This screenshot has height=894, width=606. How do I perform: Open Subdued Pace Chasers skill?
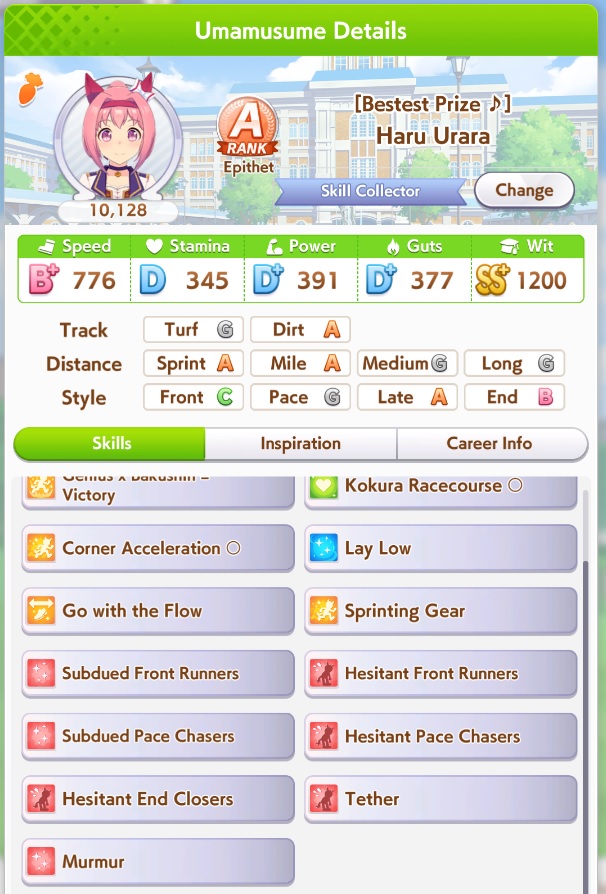tap(158, 737)
